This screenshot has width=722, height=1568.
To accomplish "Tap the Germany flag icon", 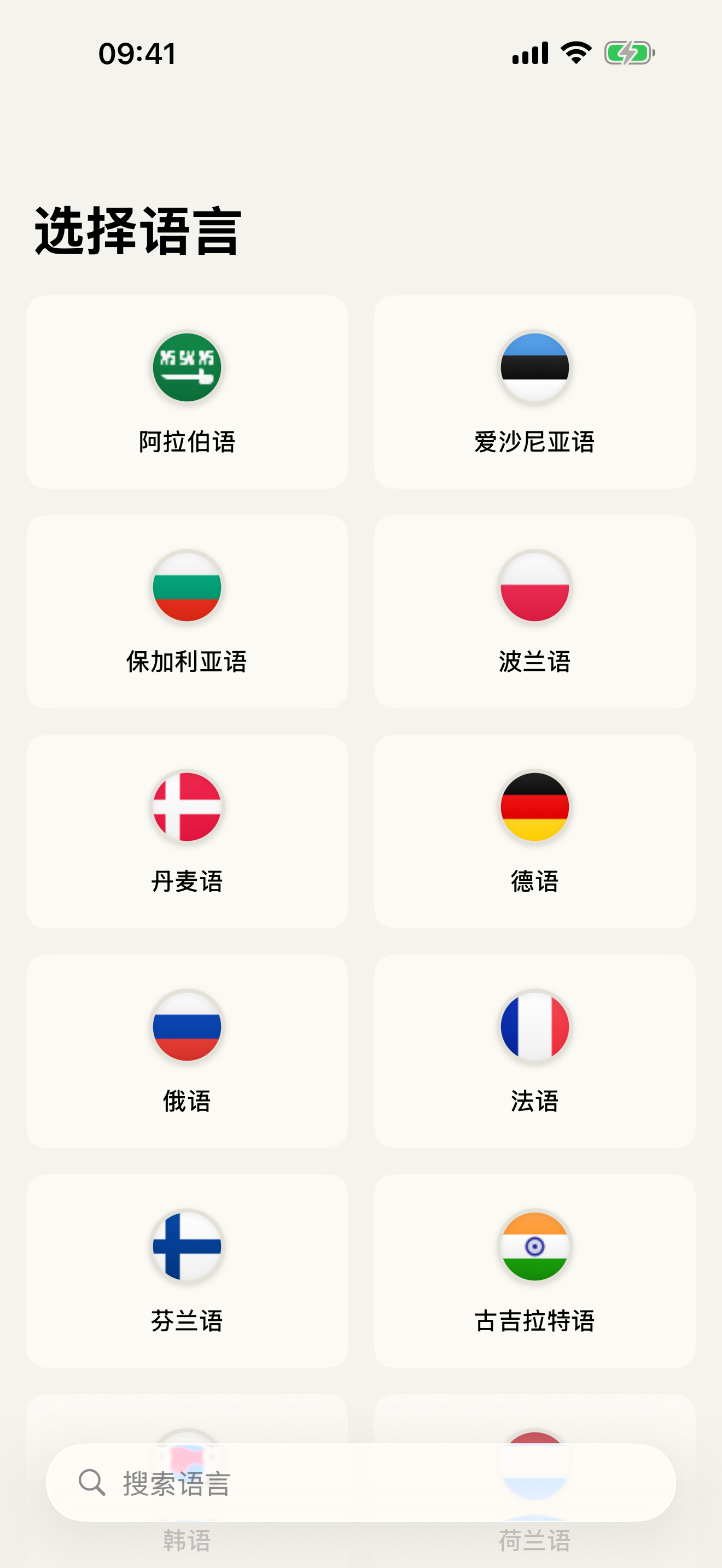I will [534, 806].
